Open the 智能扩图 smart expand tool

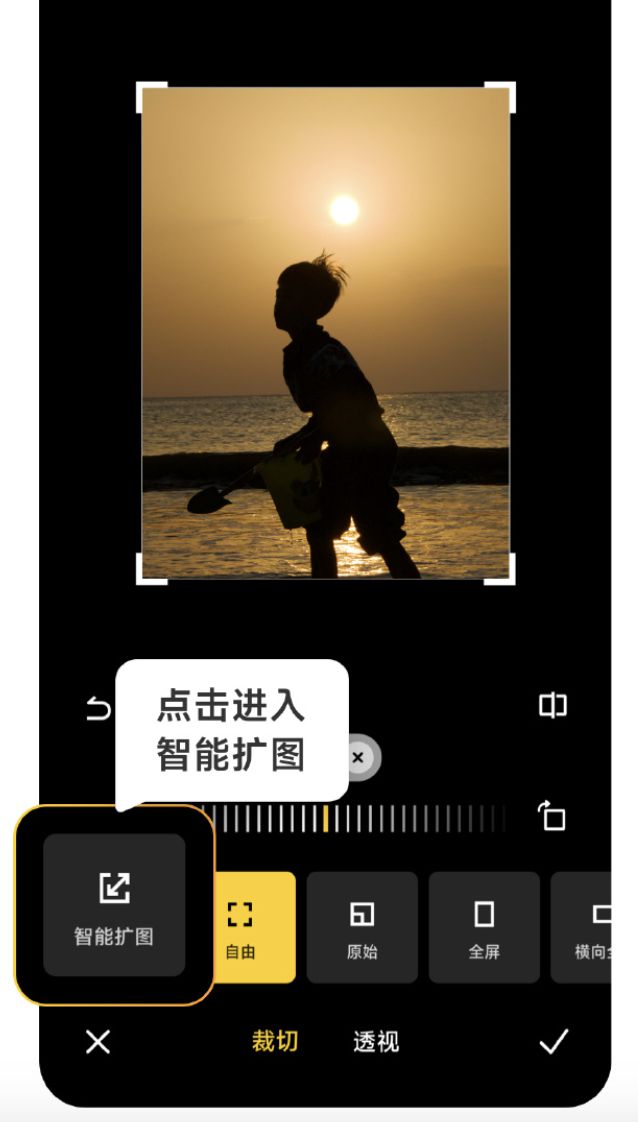[x=114, y=904]
